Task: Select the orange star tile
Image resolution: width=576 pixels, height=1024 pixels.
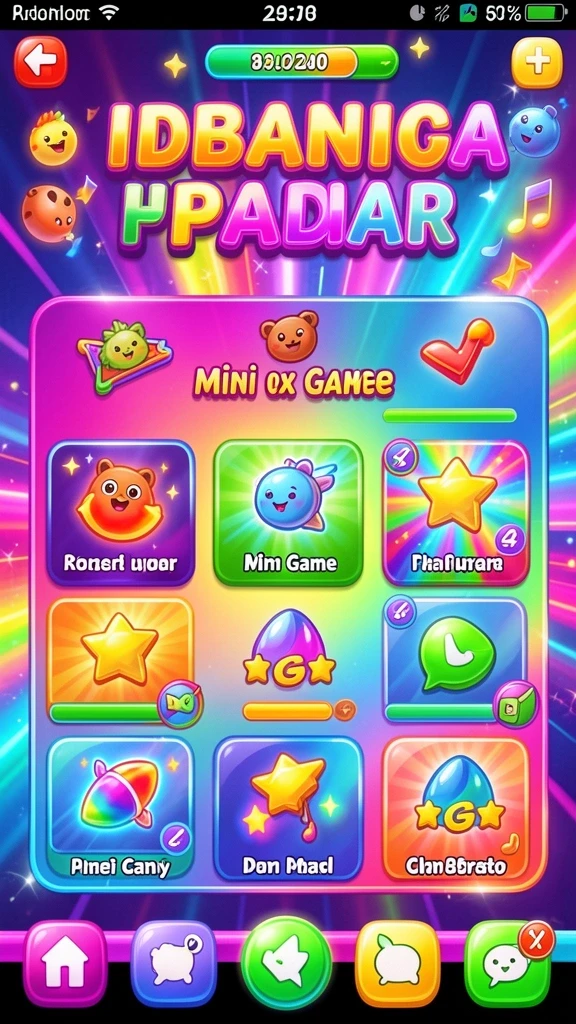Action: click(x=121, y=661)
